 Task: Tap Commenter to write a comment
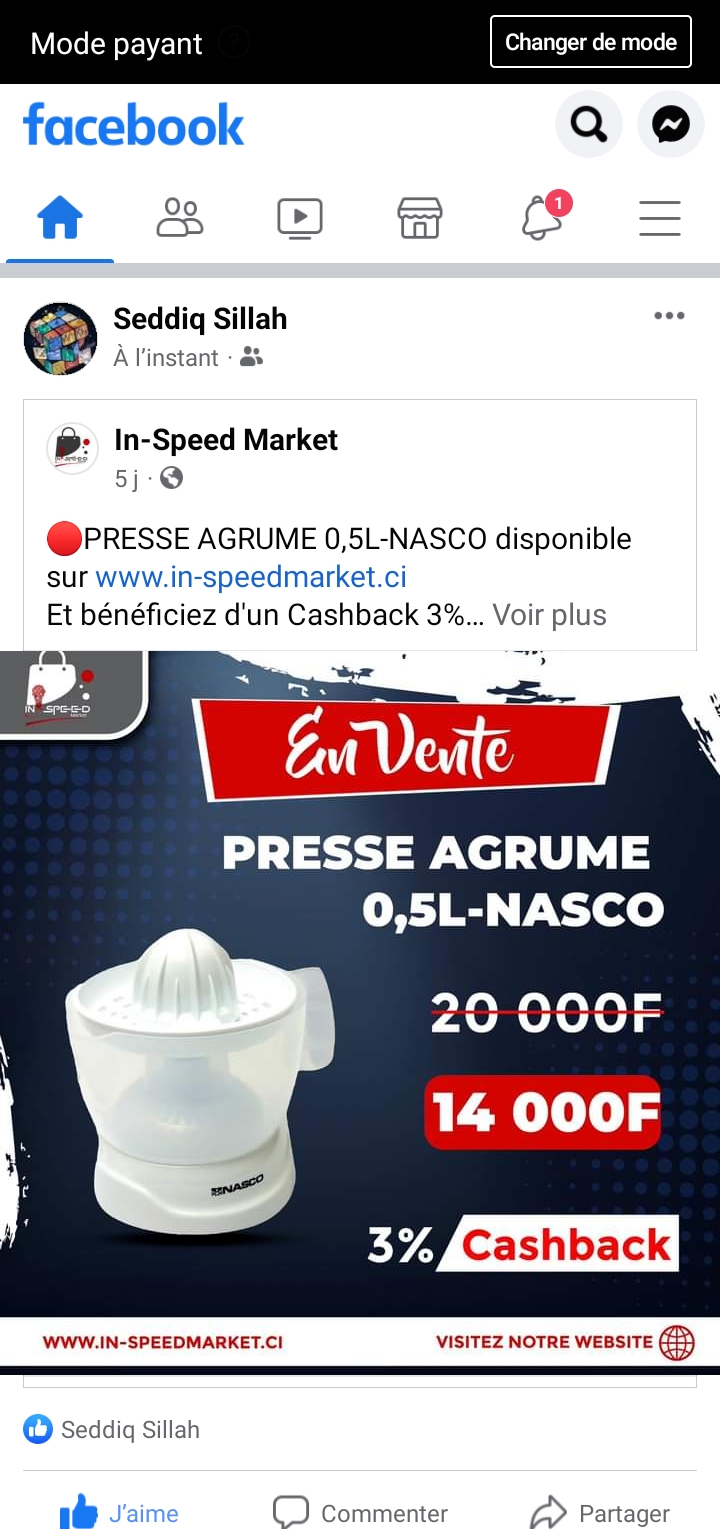click(362, 1512)
